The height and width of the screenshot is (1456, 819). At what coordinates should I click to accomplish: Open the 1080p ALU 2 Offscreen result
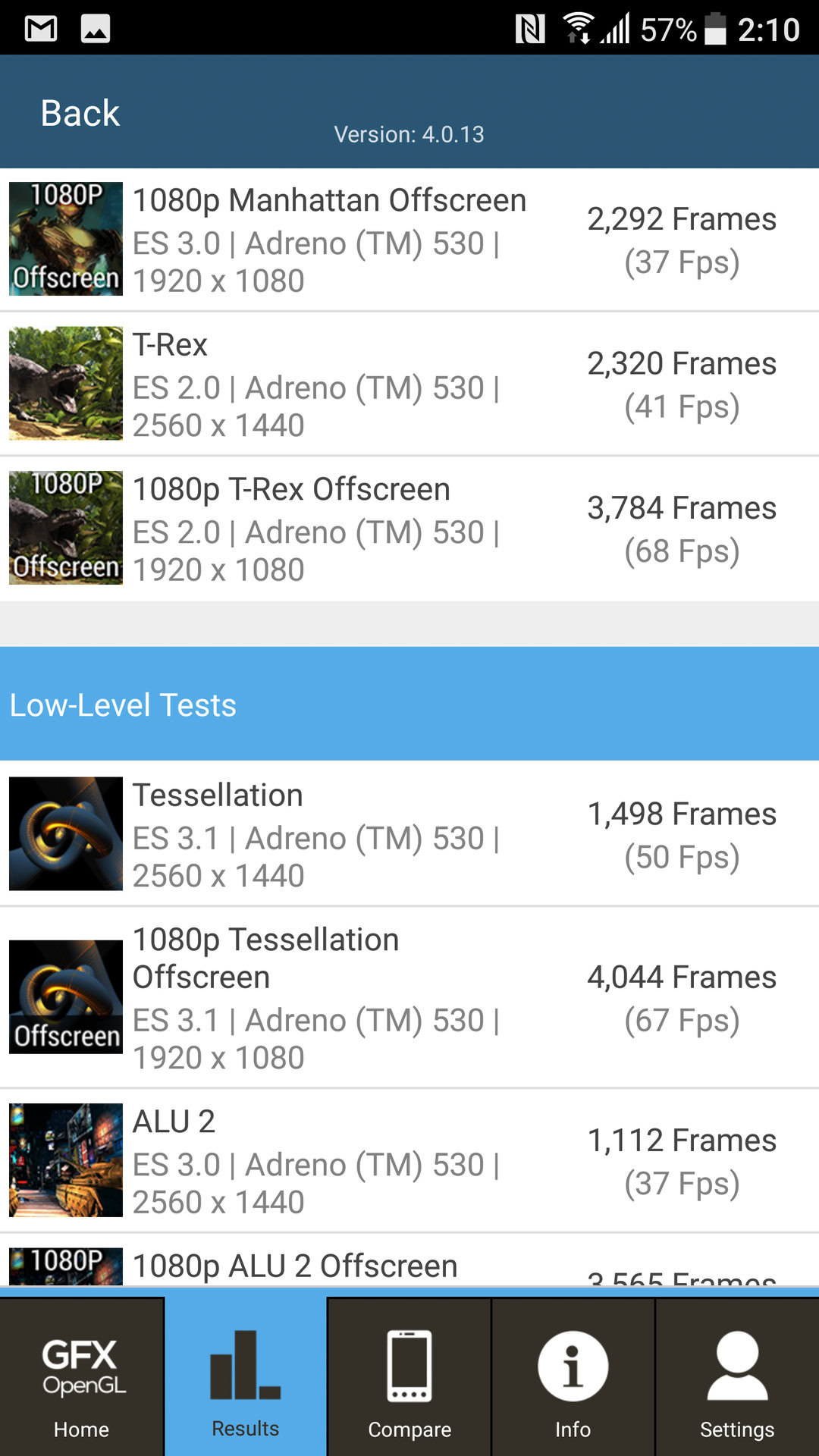pos(409,1266)
